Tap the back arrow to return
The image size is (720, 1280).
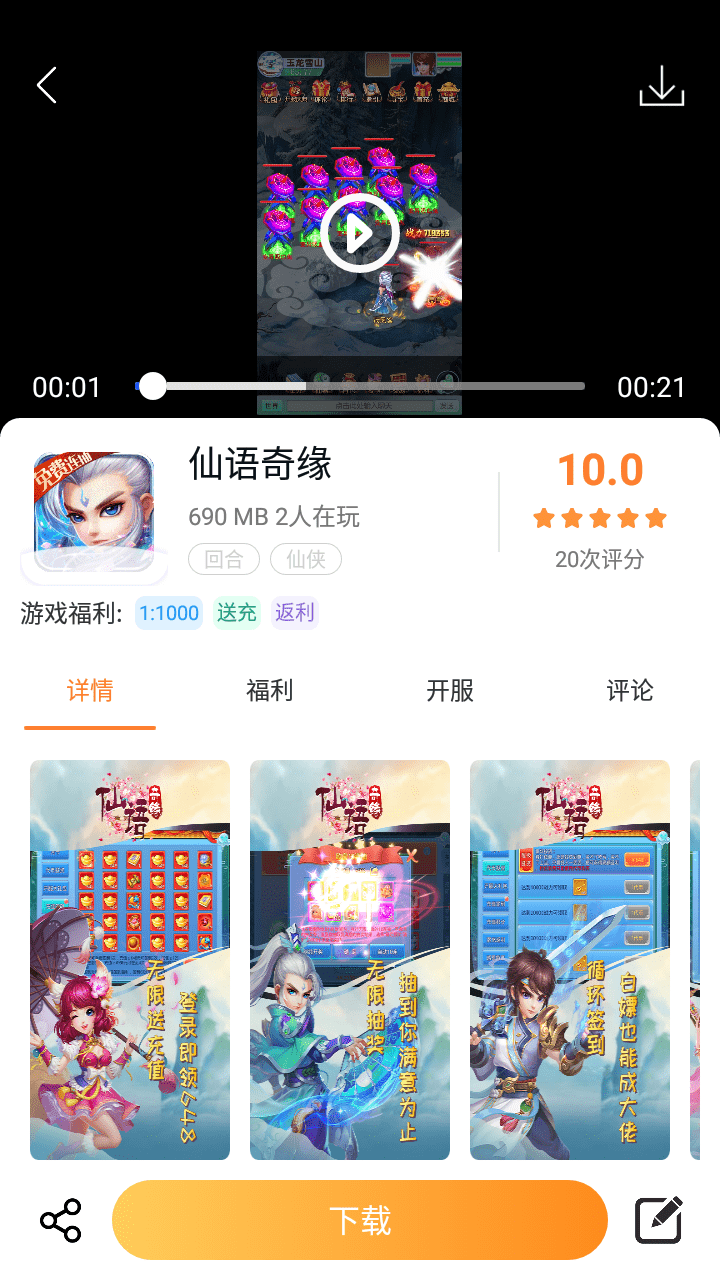point(46,85)
